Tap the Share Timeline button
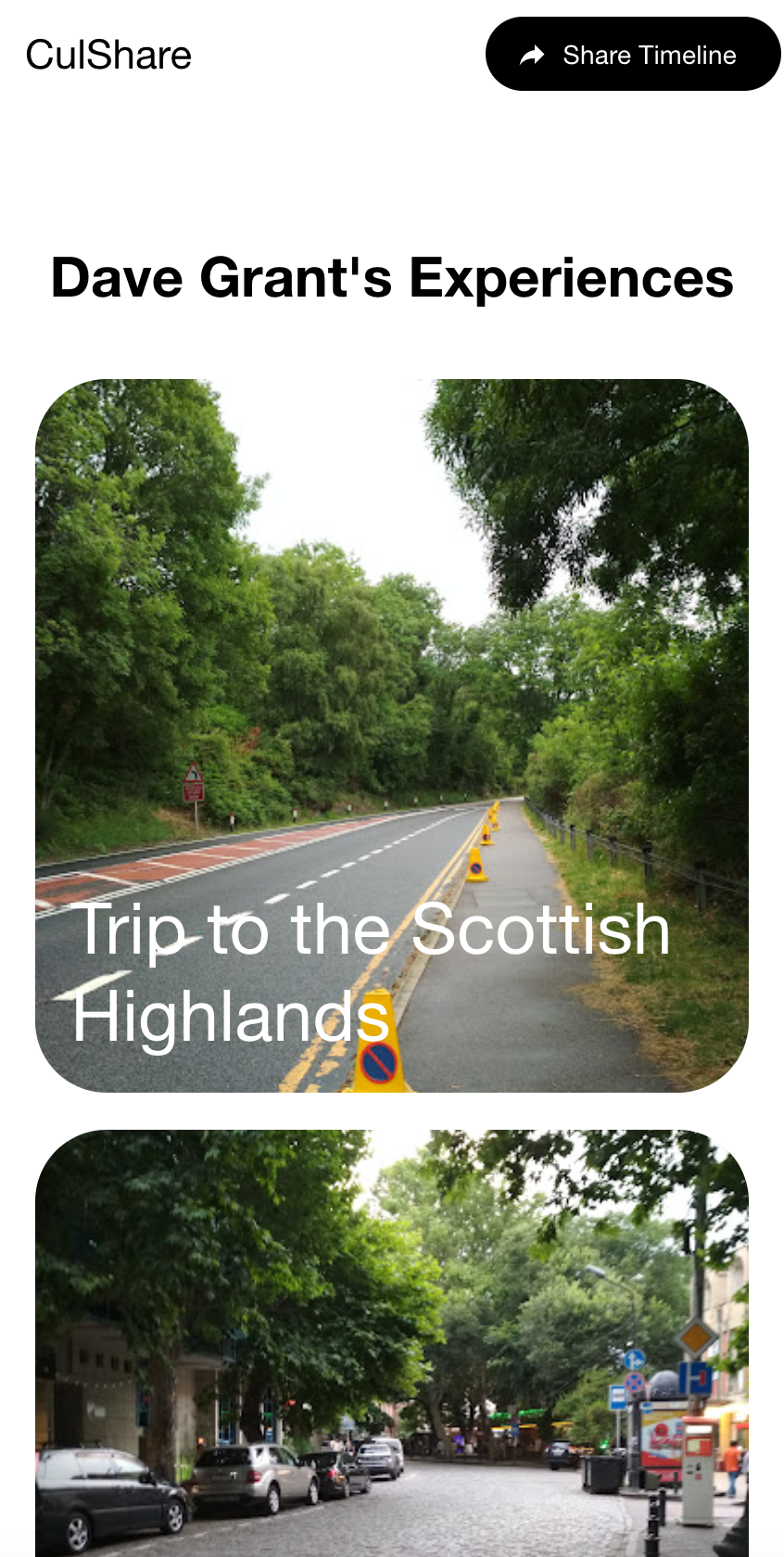The width and height of the screenshot is (784, 1557). coord(633,55)
